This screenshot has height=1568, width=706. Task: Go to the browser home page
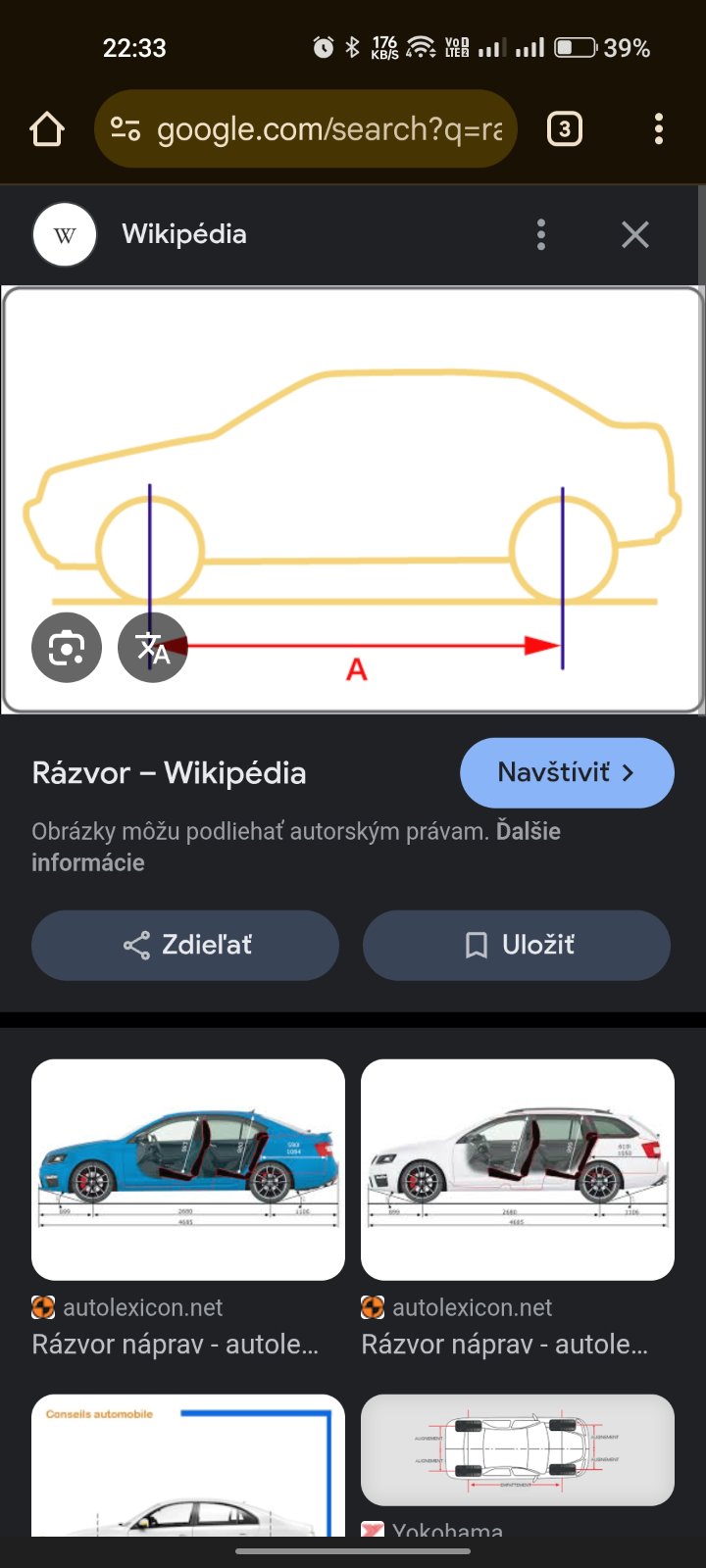pyautogui.click(x=47, y=129)
